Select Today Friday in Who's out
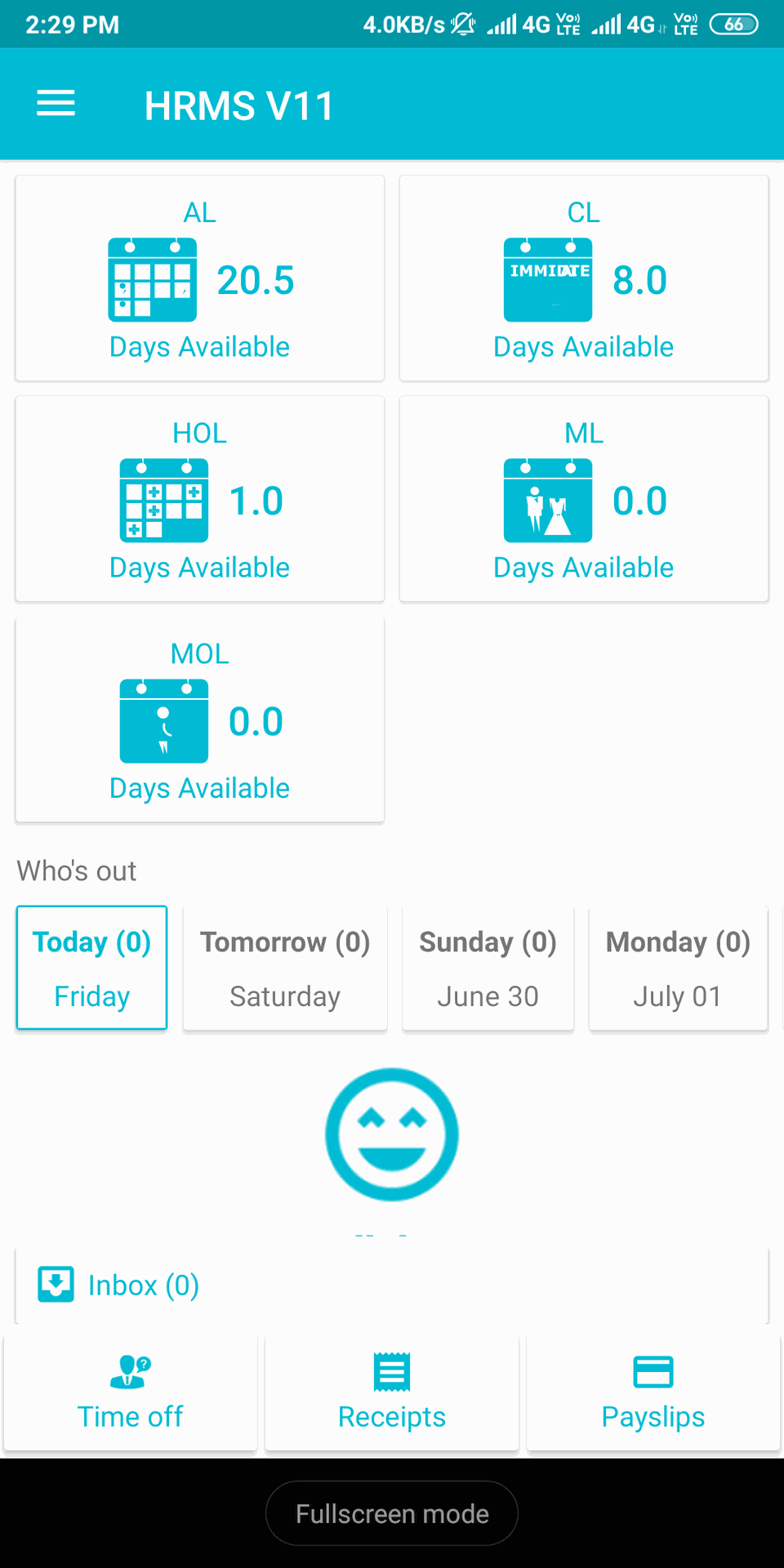This screenshot has width=784, height=1568. coord(92,968)
